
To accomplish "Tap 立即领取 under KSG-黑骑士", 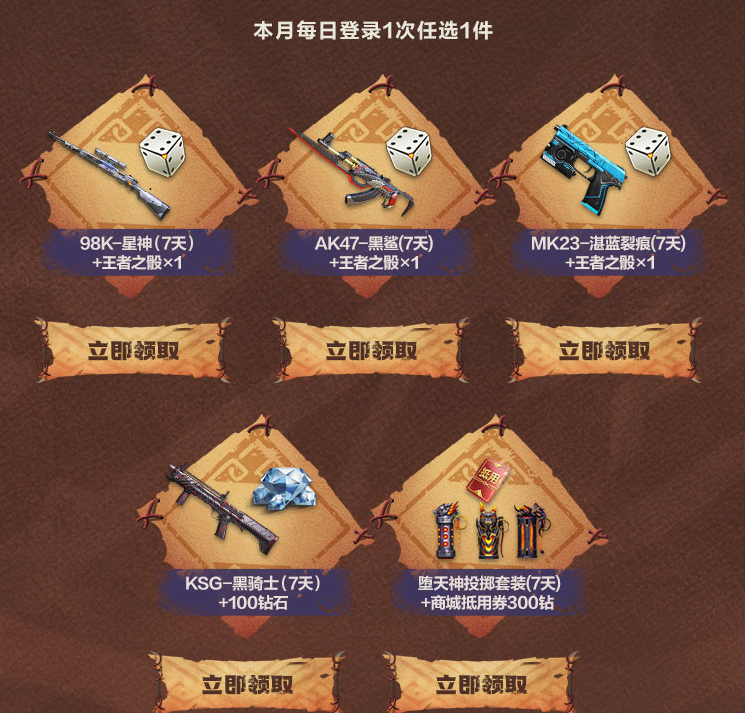I will (247, 685).
